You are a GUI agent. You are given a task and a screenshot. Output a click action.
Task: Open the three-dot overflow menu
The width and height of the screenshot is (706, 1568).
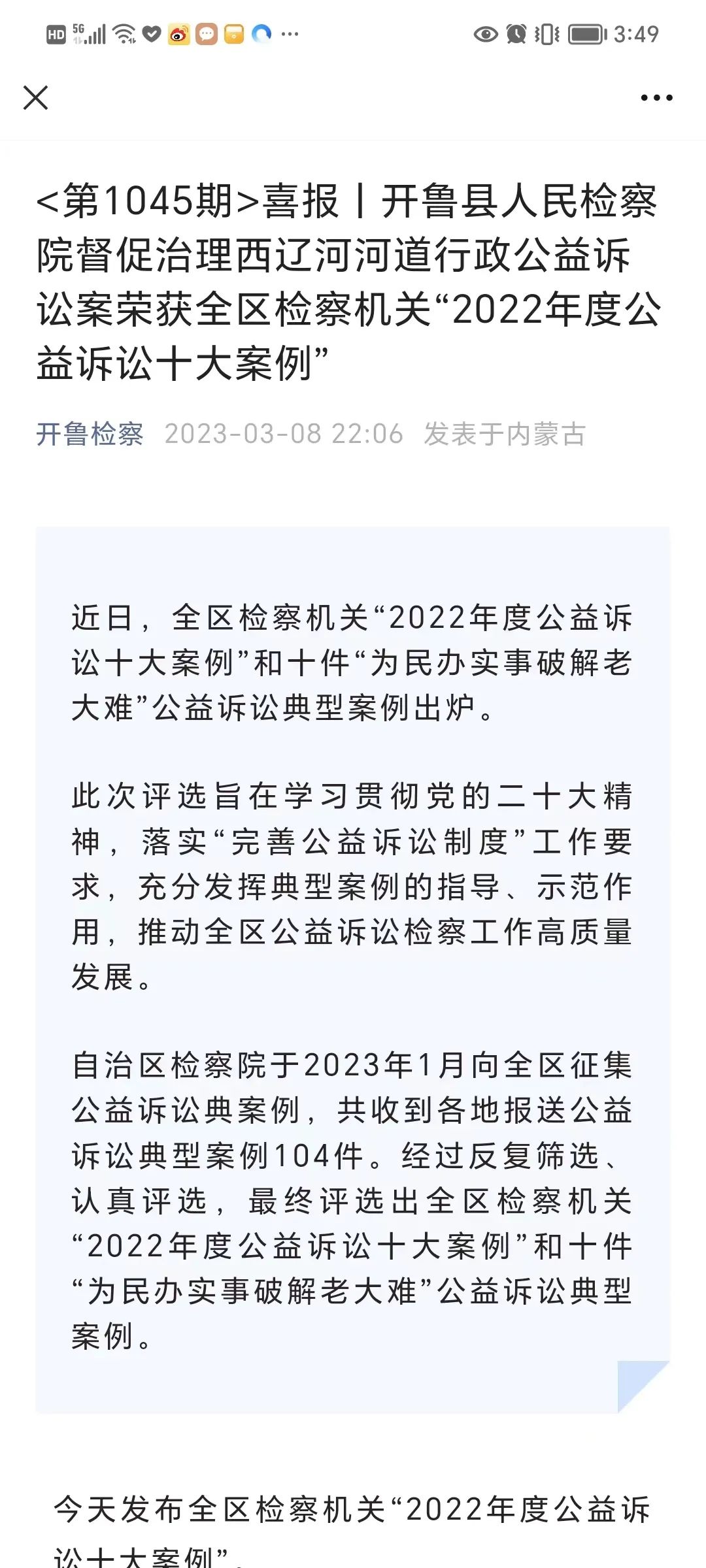pyautogui.click(x=656, y=98)
